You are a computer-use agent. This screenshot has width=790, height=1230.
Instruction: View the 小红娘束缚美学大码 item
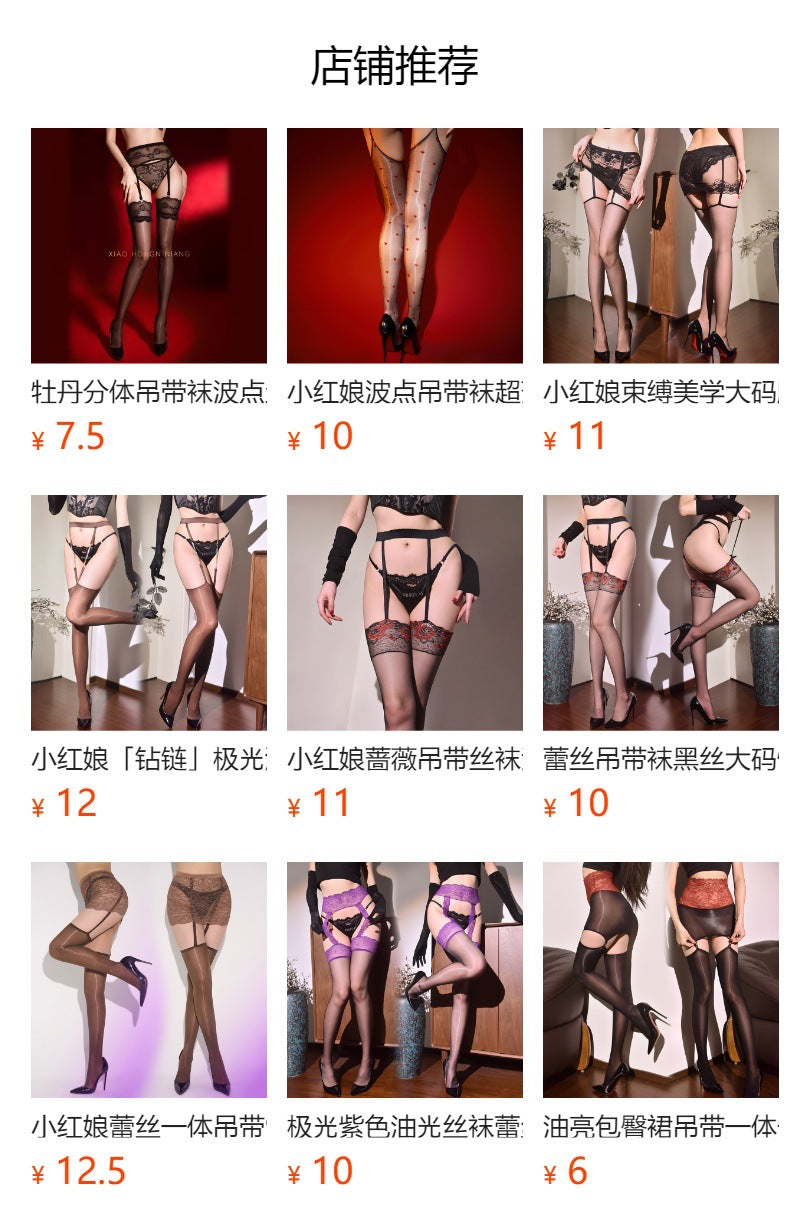pos(660,245)
